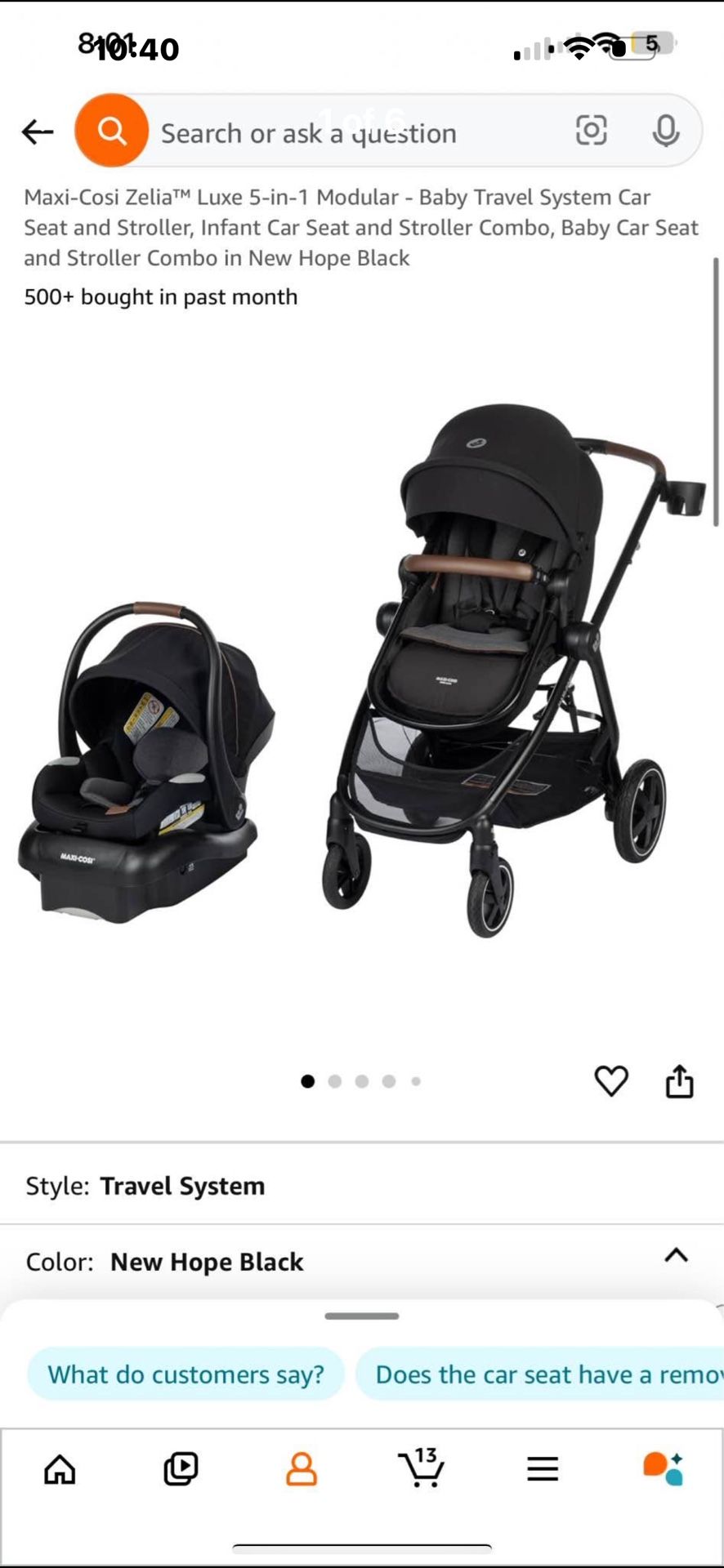Open the cart with 13 items

(x=422, y=1469)
